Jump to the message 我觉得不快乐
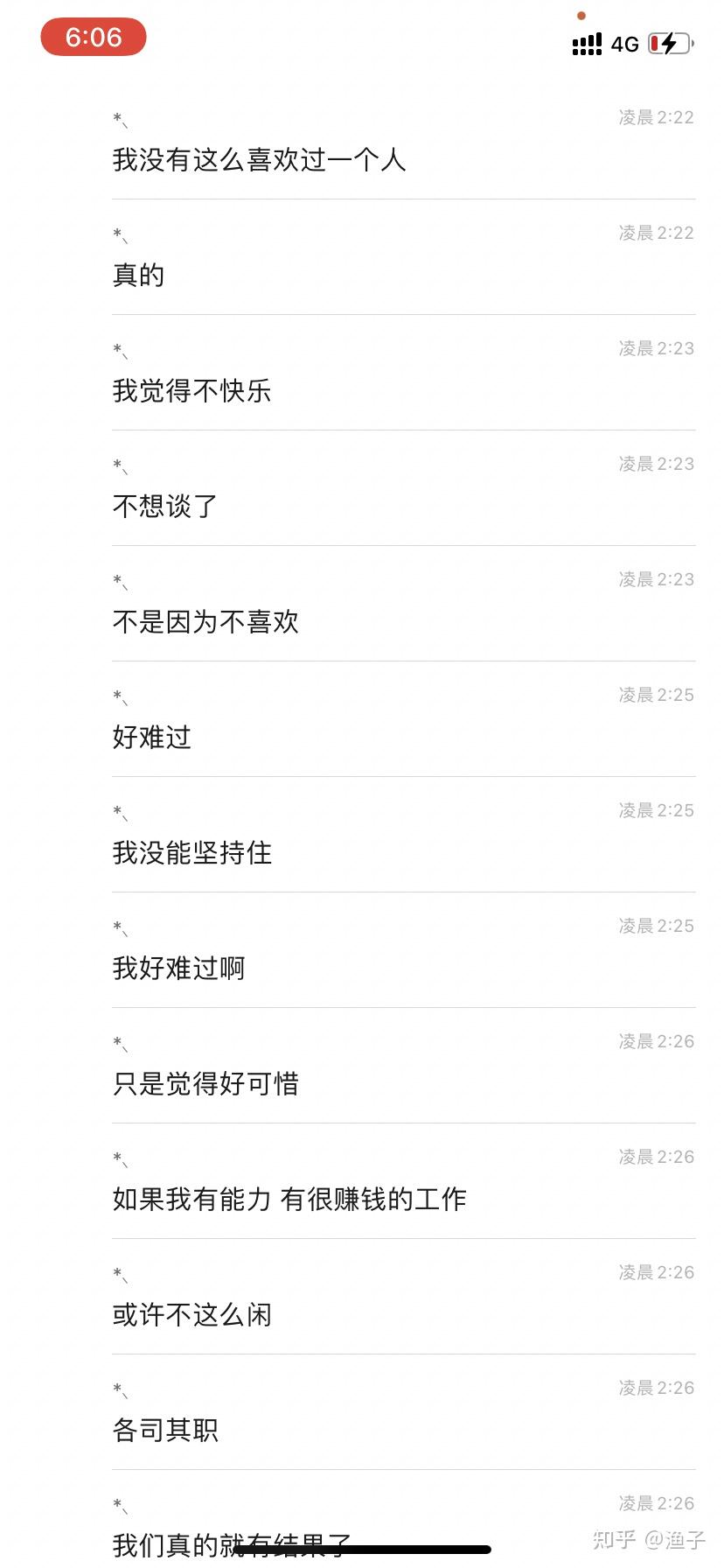724x1568 pixels. [191, 390]
